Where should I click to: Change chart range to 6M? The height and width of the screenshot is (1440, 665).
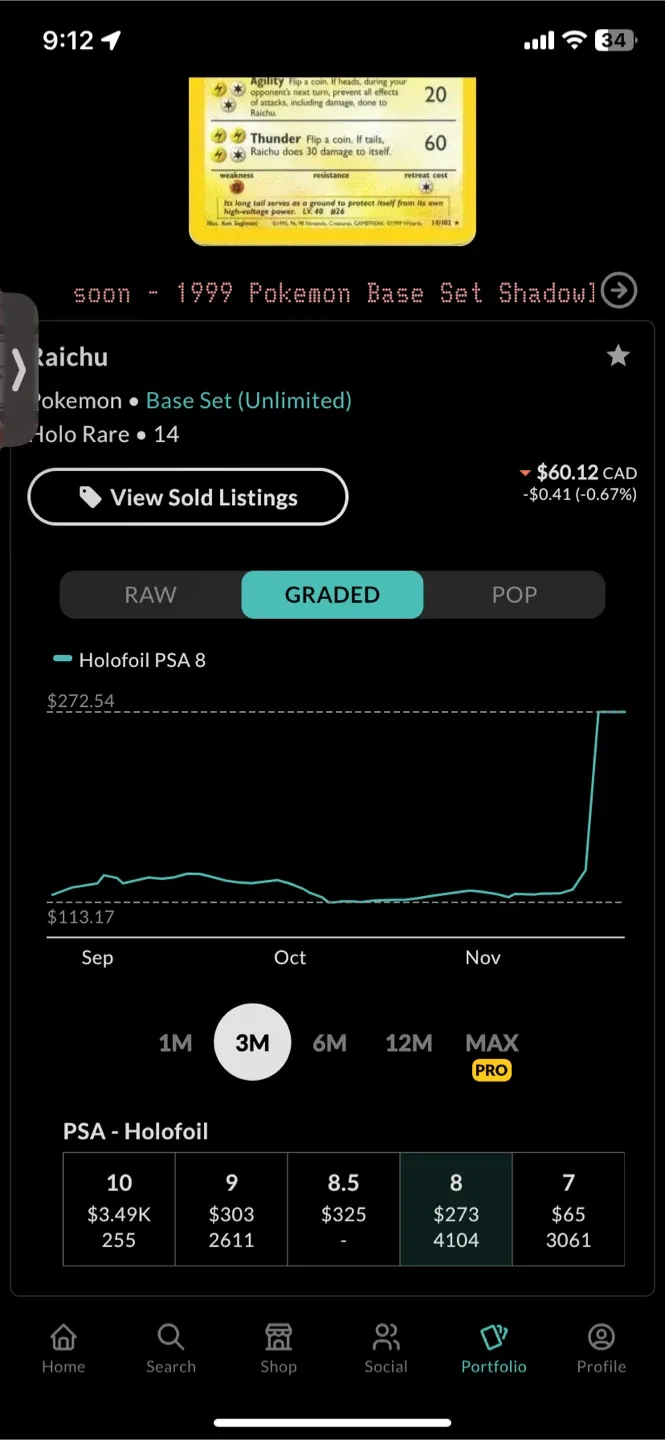(329, 1043)
